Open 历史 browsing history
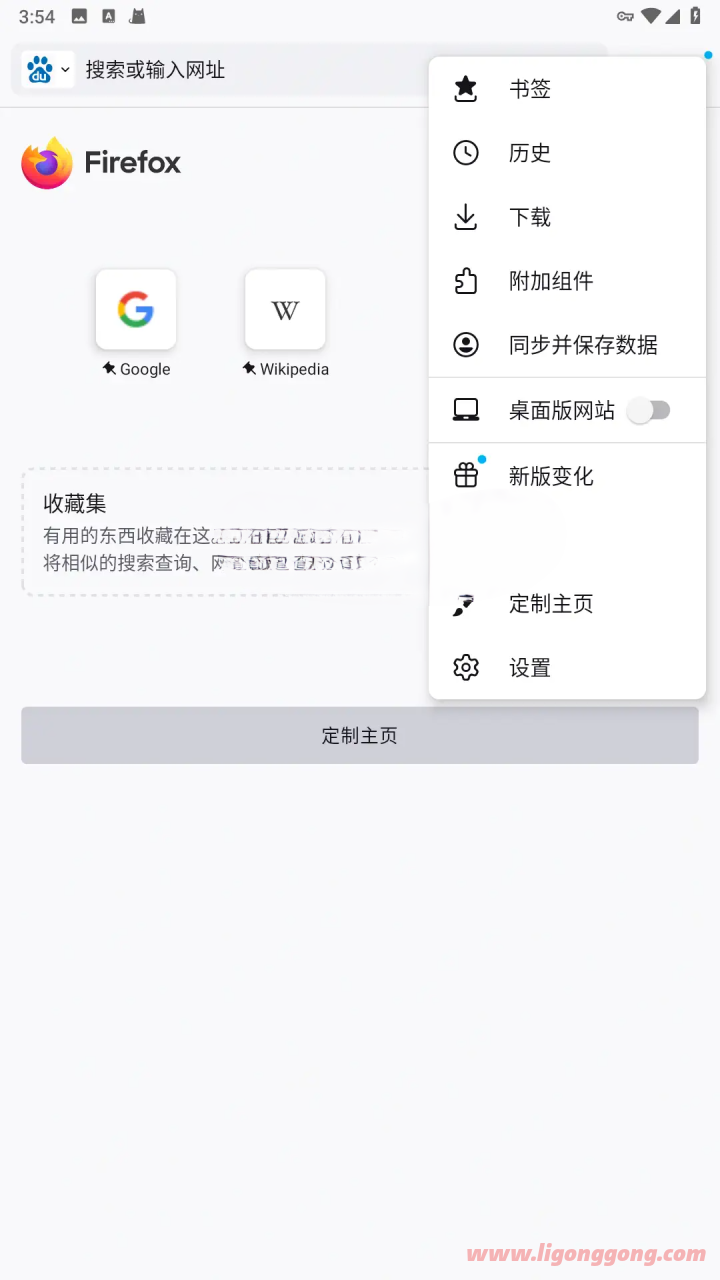The height and width of the screenshot is (1280, 720). pyautogui.click(x=567, y=153)
